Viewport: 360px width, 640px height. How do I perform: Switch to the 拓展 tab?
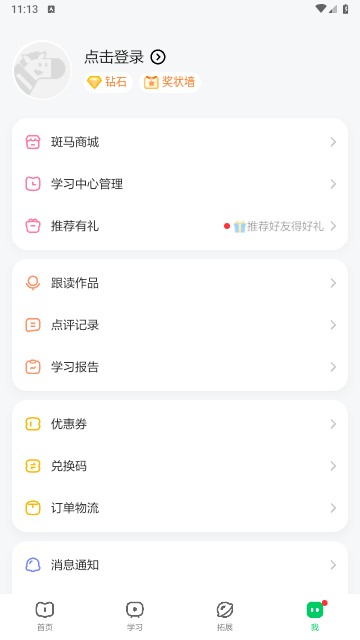pos(225,616)
